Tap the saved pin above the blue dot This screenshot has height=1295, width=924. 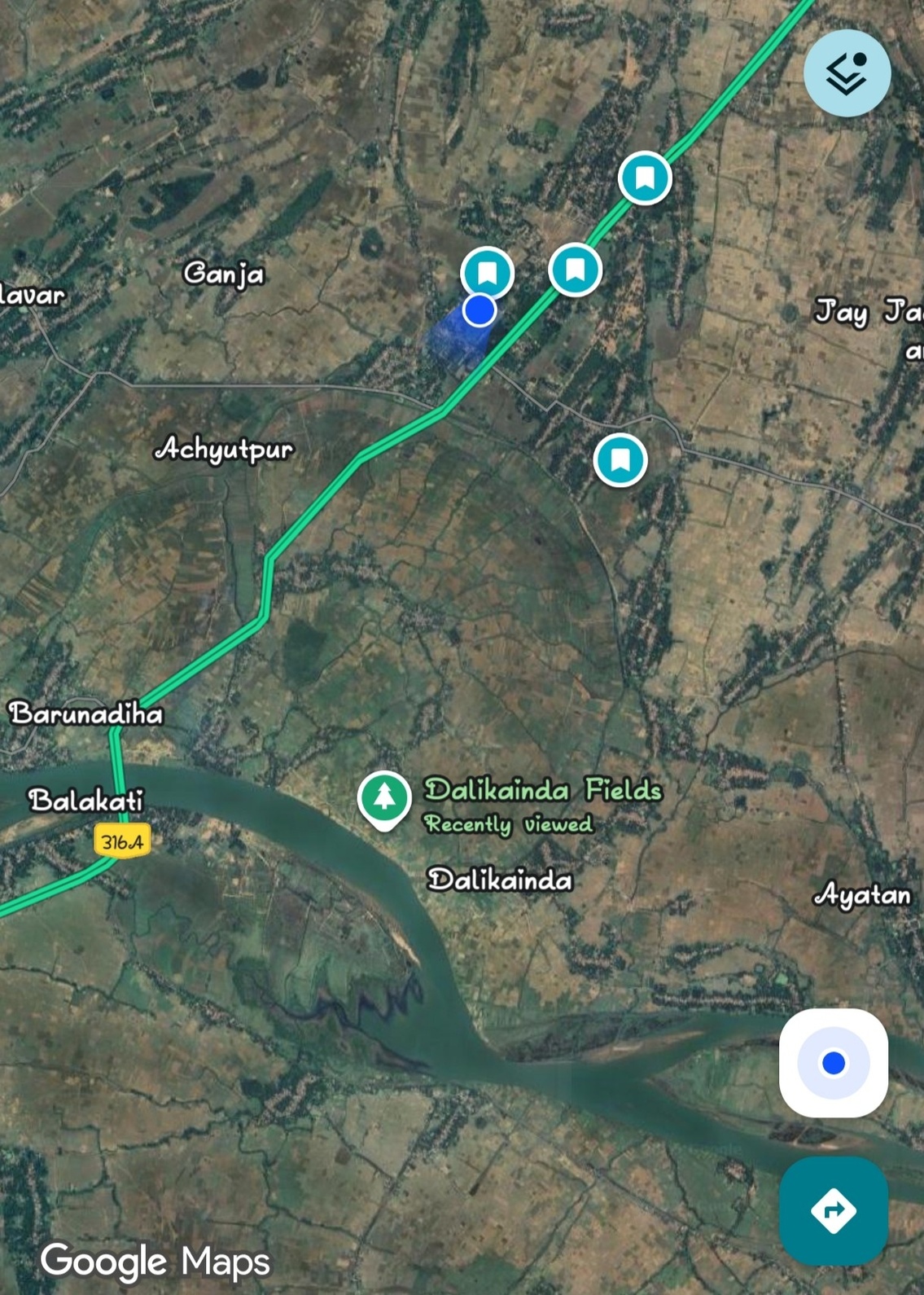click(x=487, y=272)
